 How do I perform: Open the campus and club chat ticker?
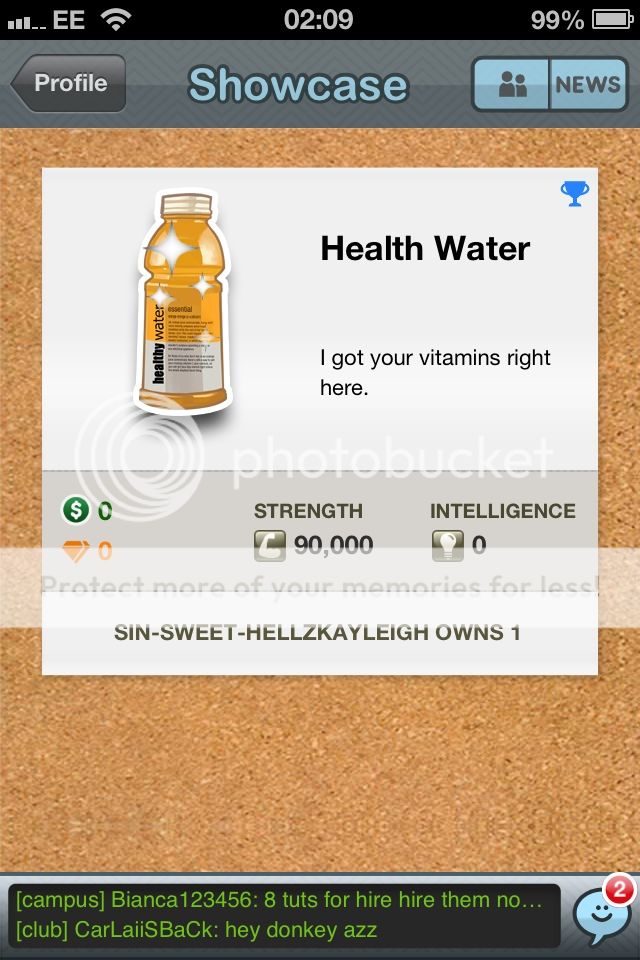283,914
